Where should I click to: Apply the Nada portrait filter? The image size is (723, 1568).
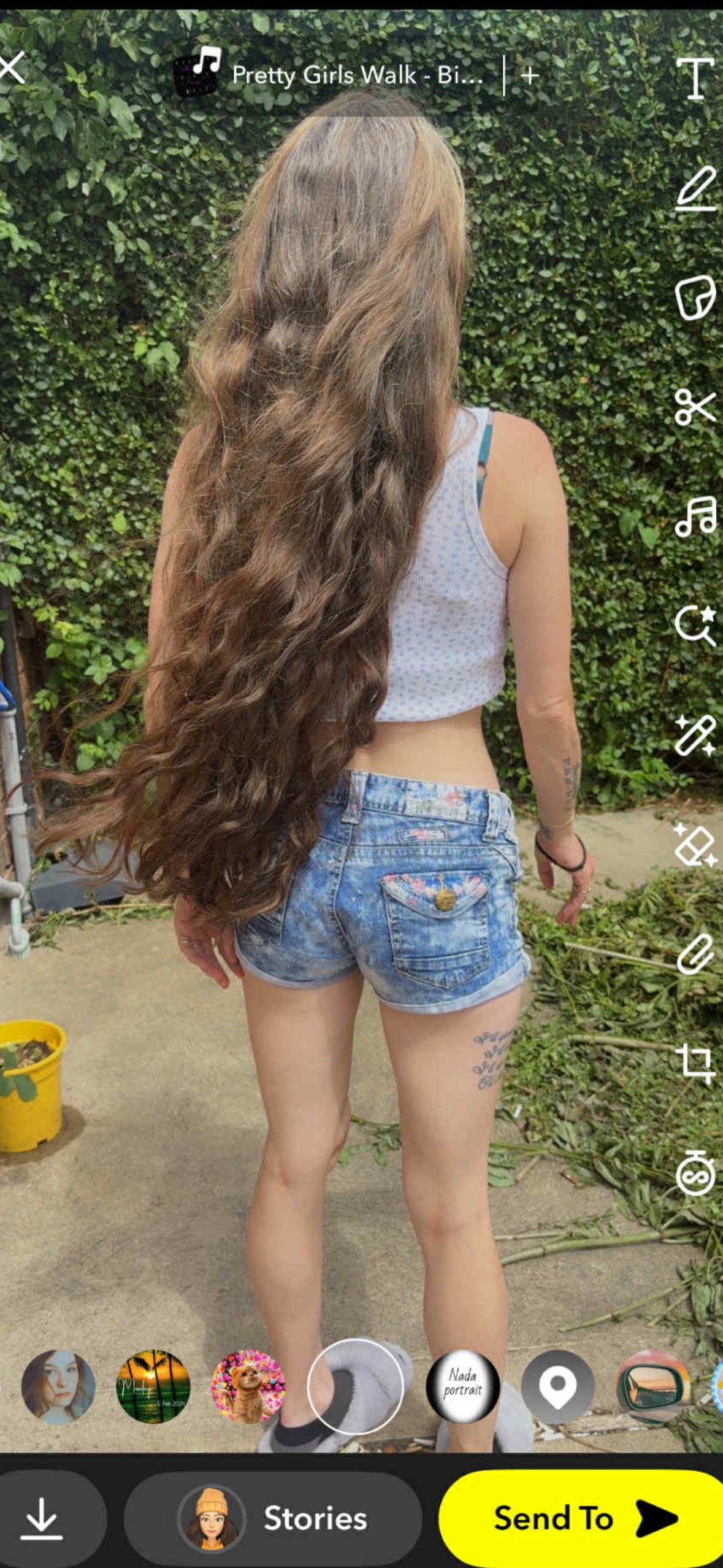coord(462,1386)
